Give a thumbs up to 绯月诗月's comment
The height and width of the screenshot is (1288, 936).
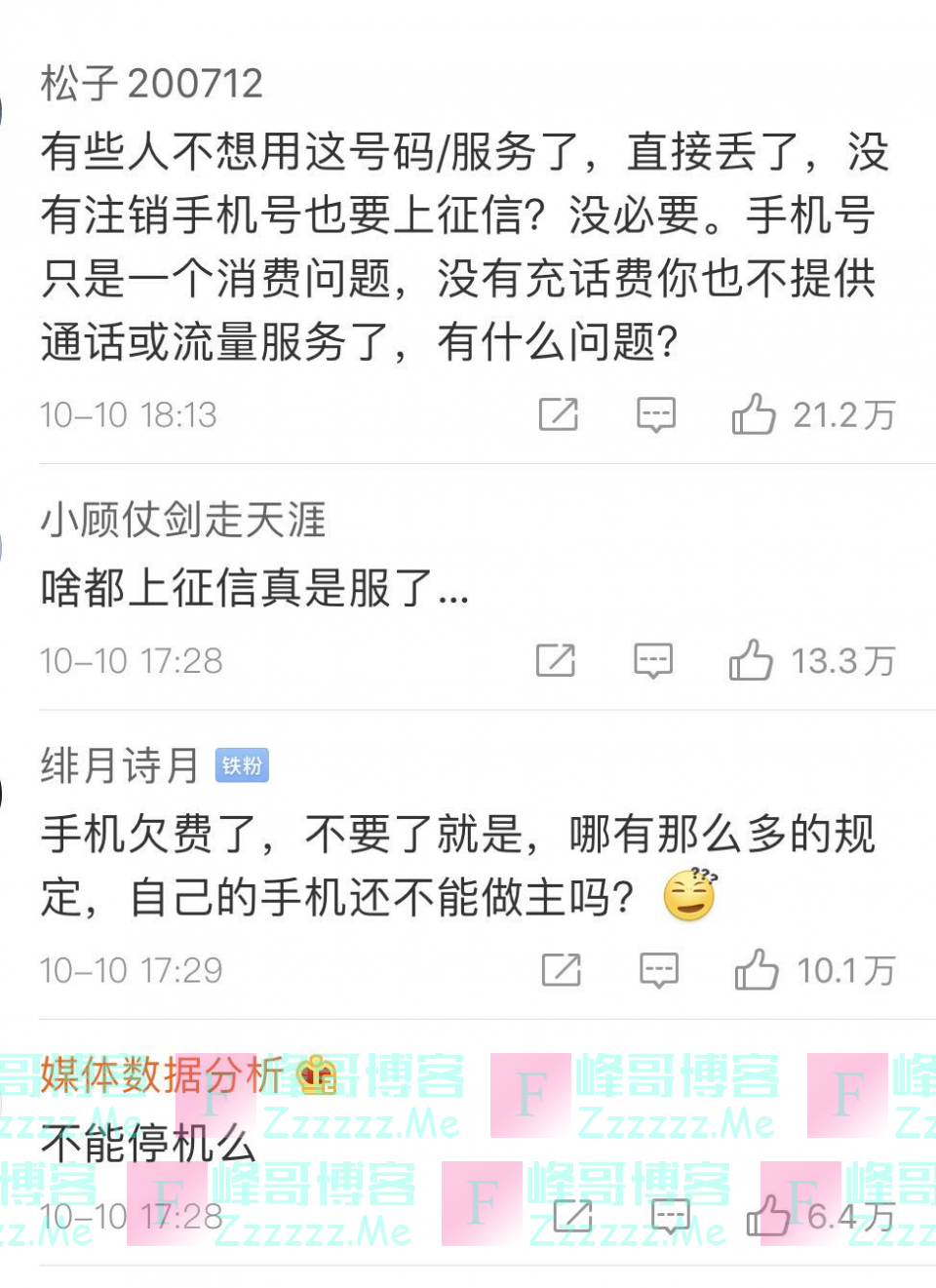pyautogui.click(x=757, y=970)
